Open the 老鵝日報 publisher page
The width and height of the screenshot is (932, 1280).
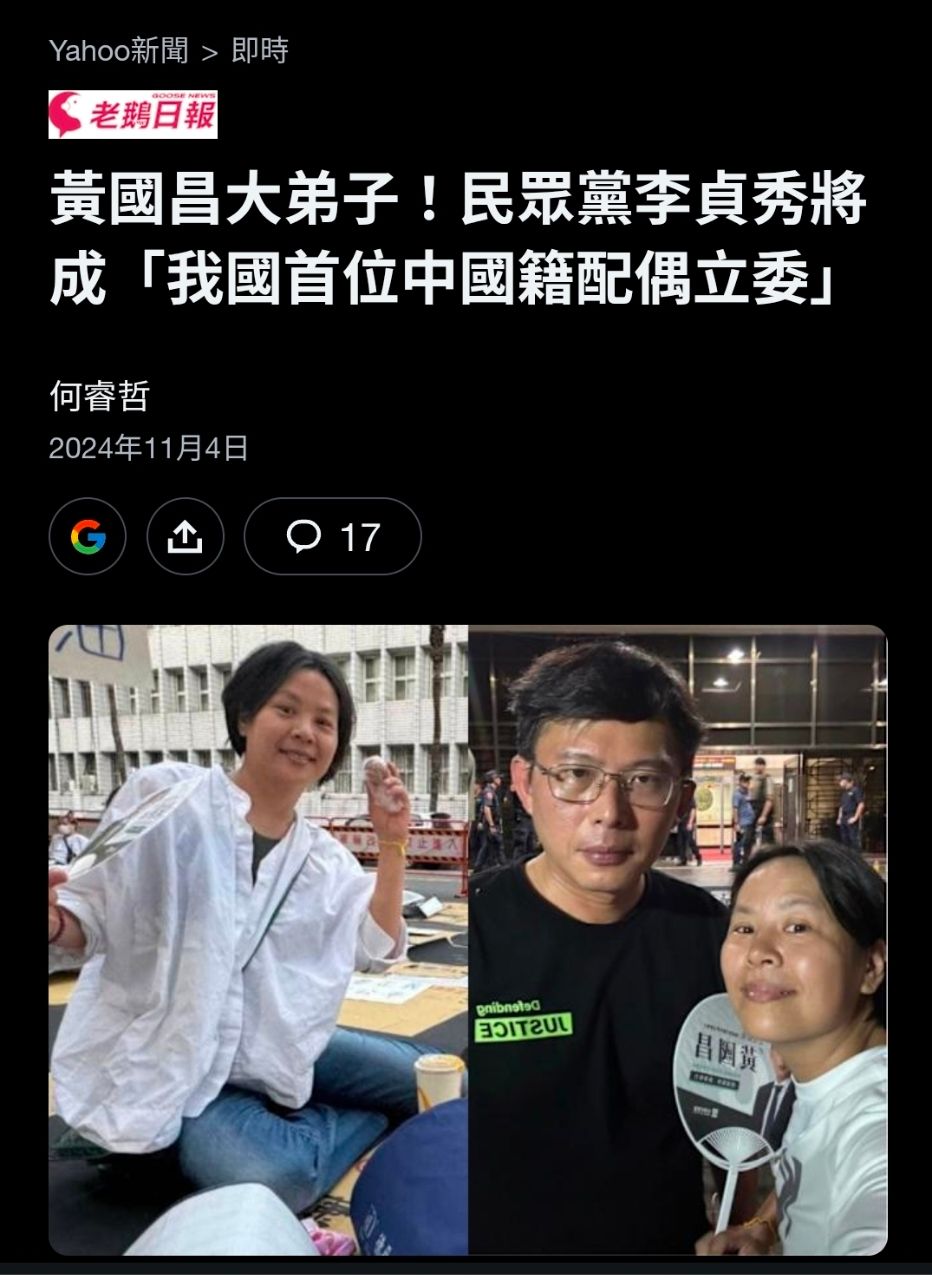(x=133, y=115)
